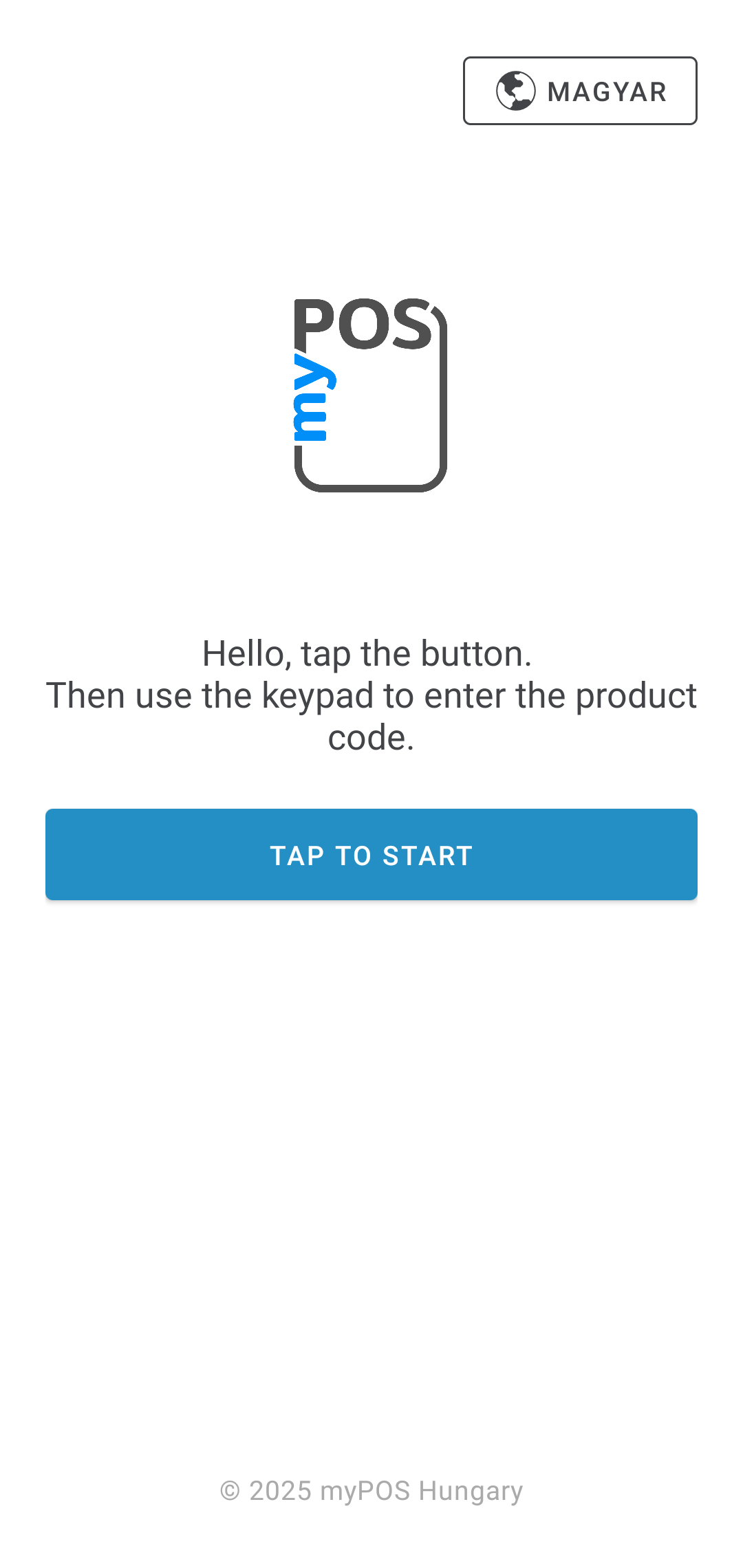The width and height of the screenshot is (743, 1568).
Task: Tap the greeting text about the keypad
Action: point(371,695)
